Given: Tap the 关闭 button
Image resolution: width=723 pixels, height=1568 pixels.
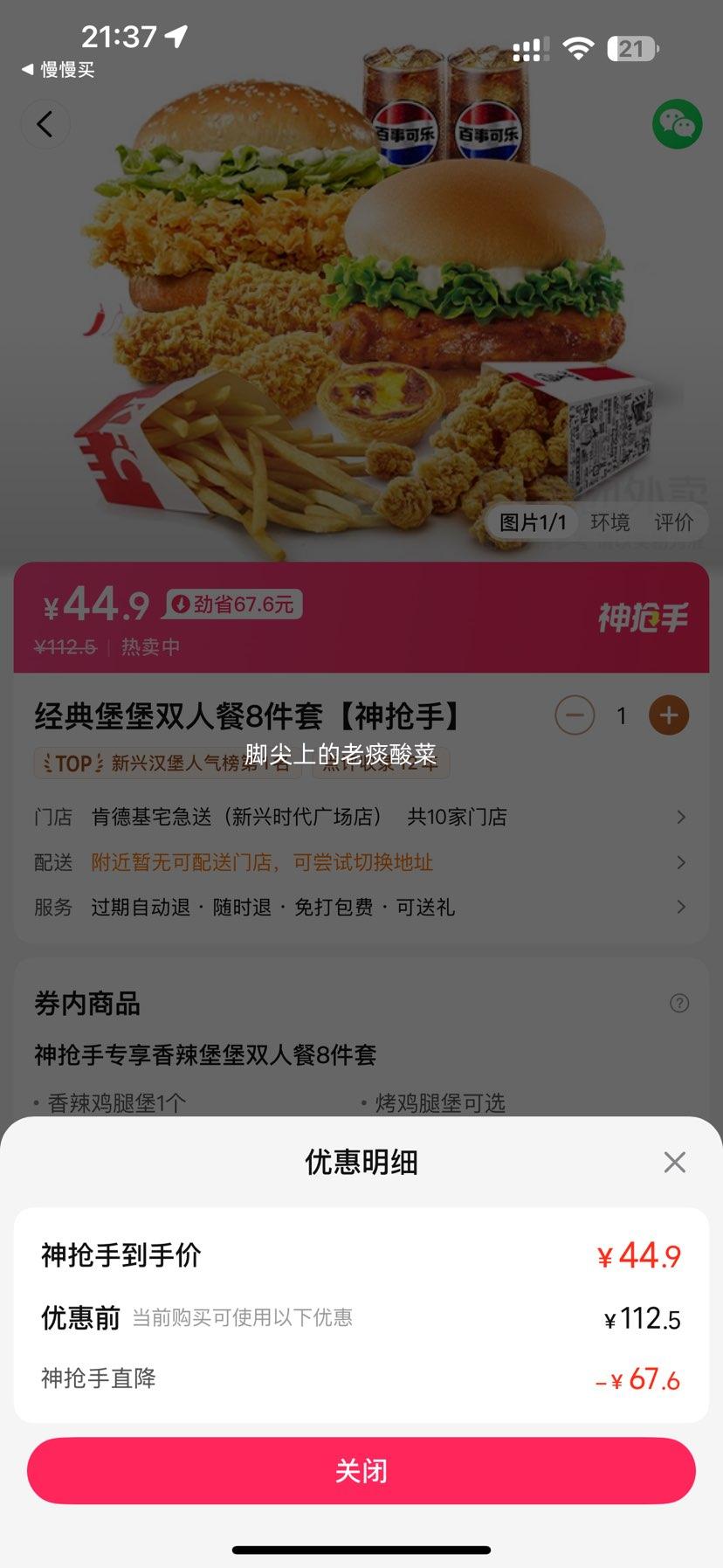Looking at the screenshot, I should point(361,1470).
